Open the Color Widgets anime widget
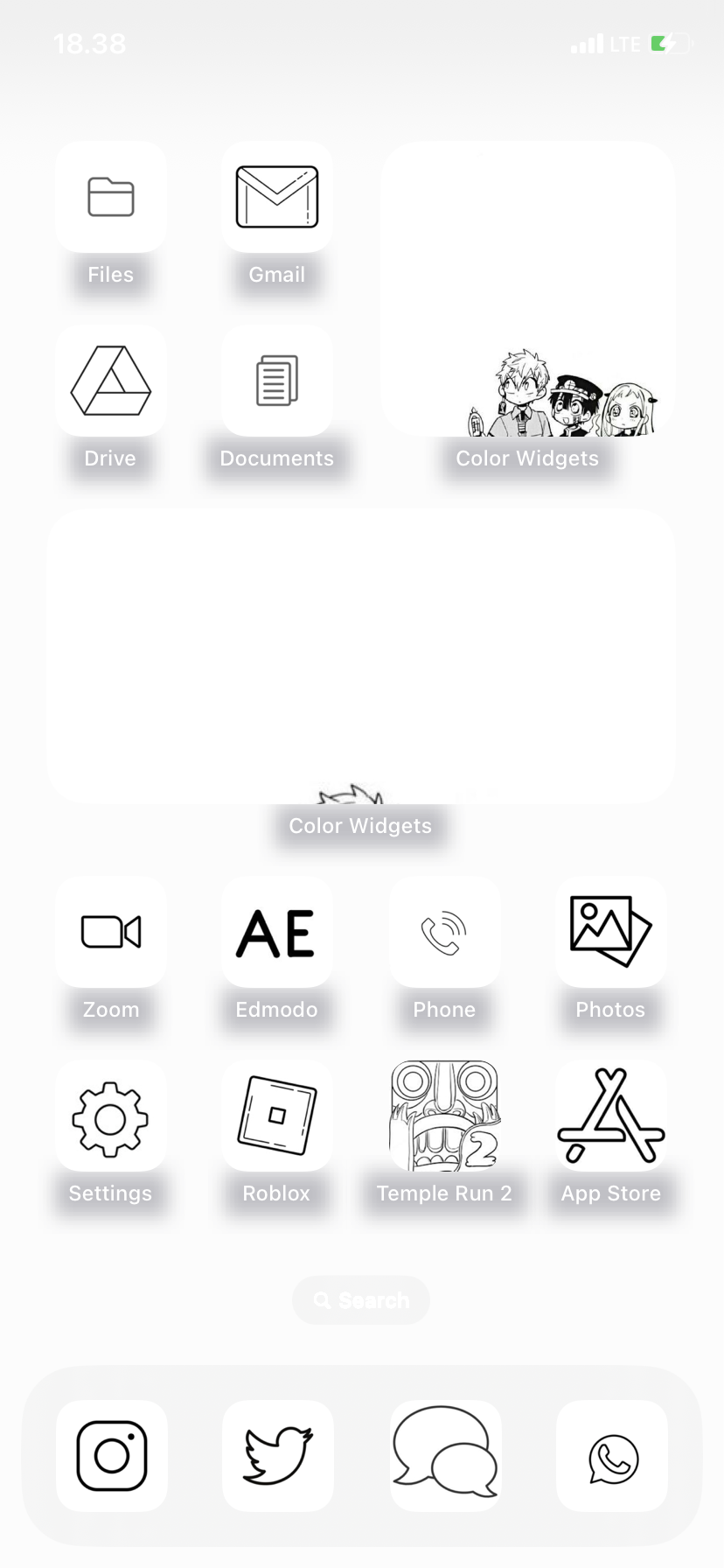Image resolution: width=724 pixels, height=1568 pixels. click(x=527, y=289)
